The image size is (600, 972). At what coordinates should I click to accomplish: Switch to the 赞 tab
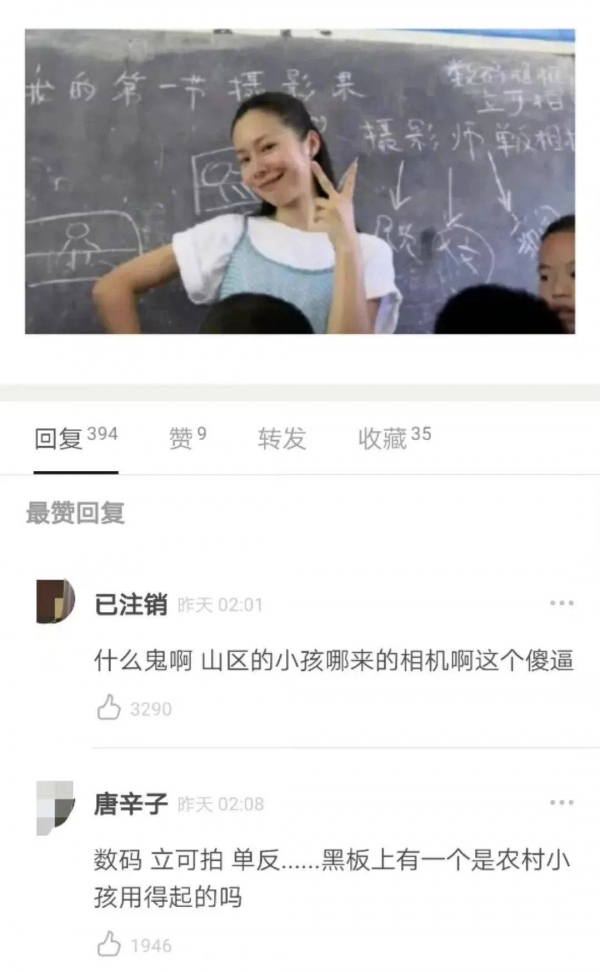pos(187,438)
